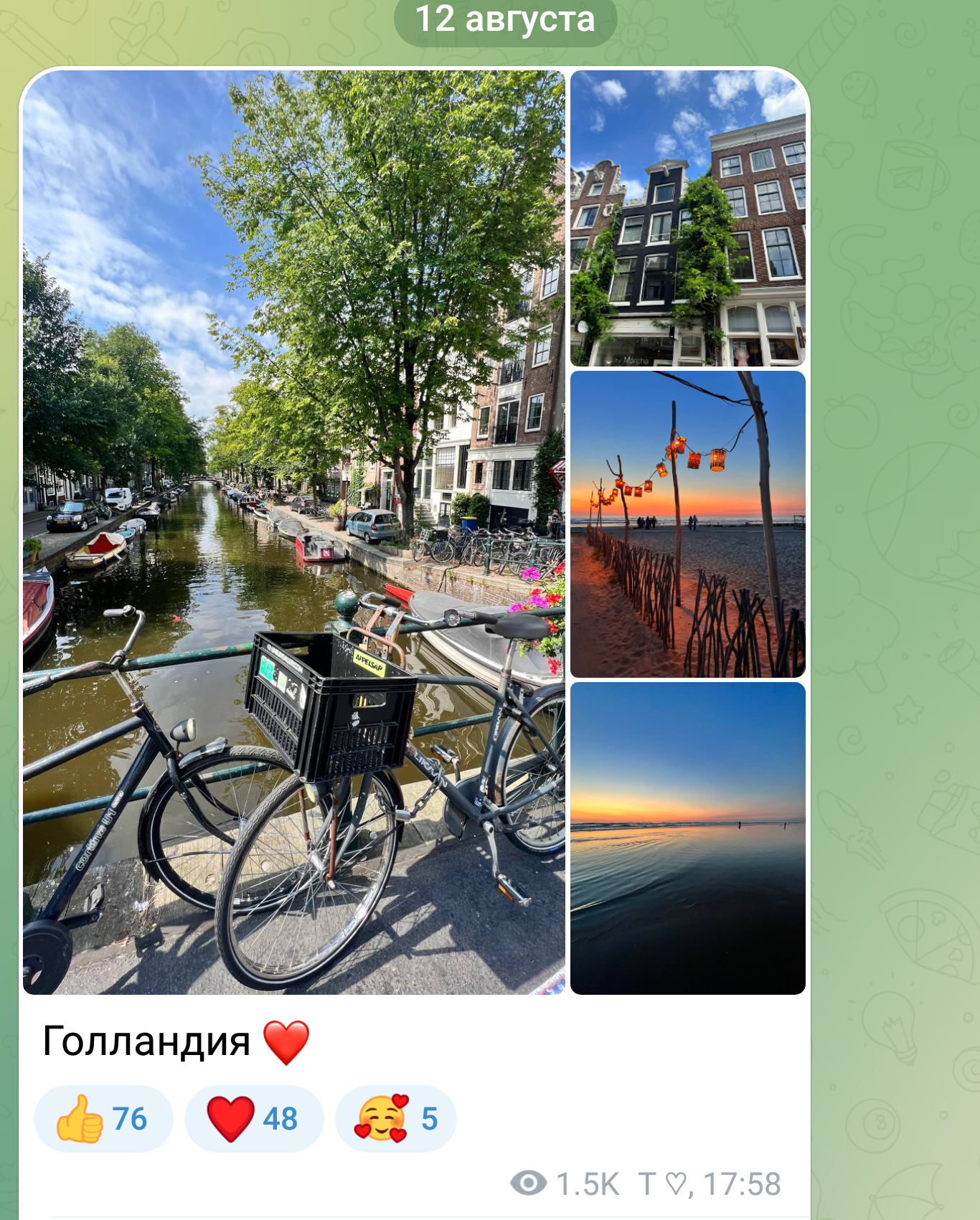
Task: Open the large canal and bicycles photo
Action: (x=294, y=531)
